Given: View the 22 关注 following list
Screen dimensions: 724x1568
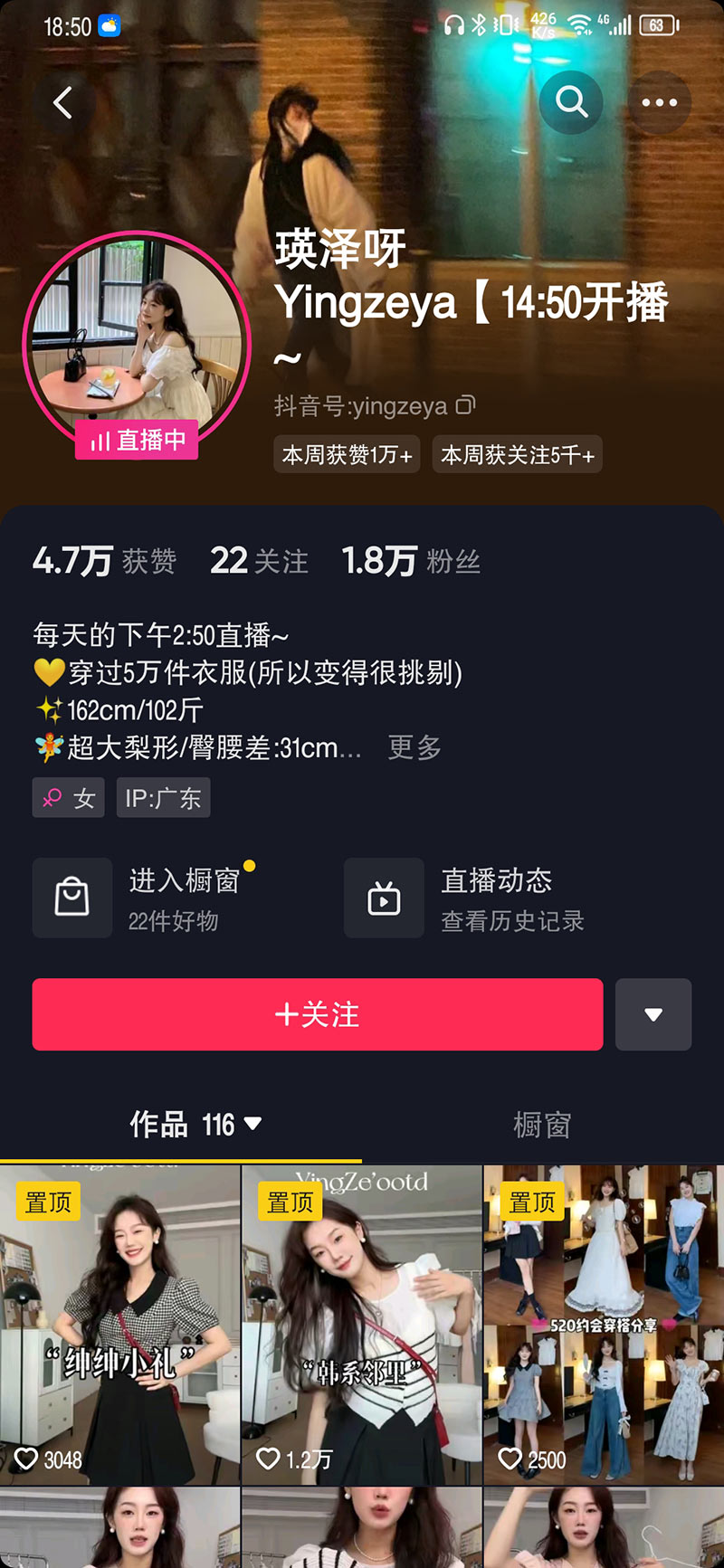Looking at the screenshot, I should (259, 561).
